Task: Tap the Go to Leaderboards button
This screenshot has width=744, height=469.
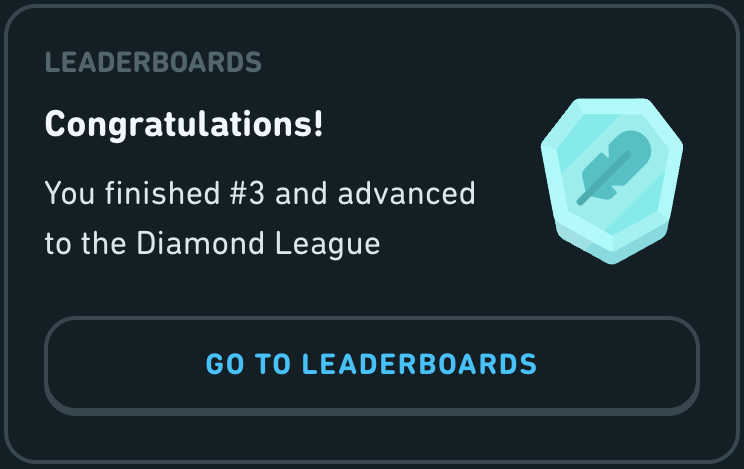Action: [x=371, y=364]
